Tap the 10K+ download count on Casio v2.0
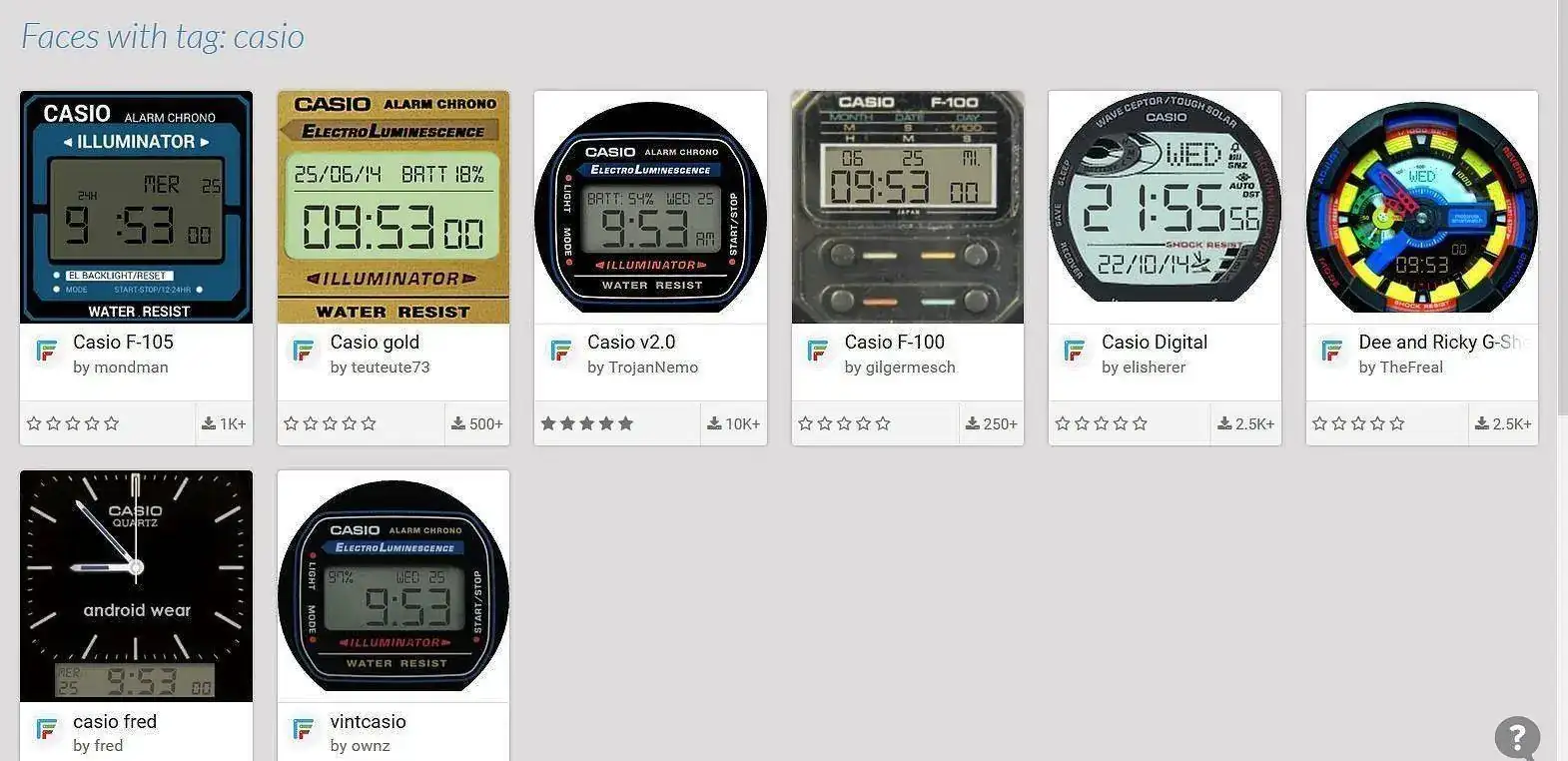Viewport: 1568px width, 761px height. 734,423
